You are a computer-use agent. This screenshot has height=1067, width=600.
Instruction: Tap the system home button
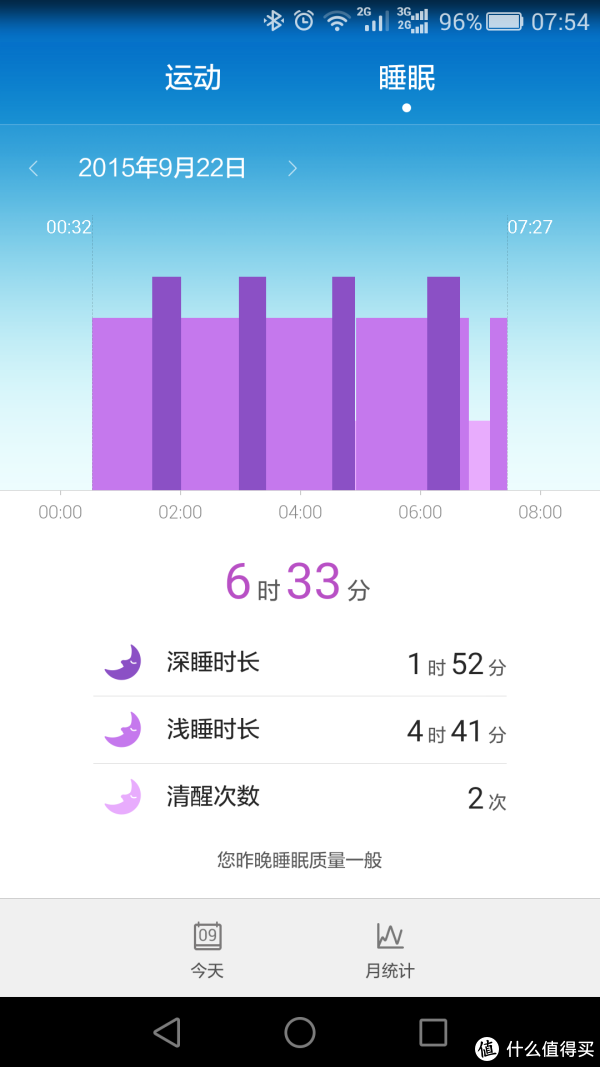(300, 1032)
